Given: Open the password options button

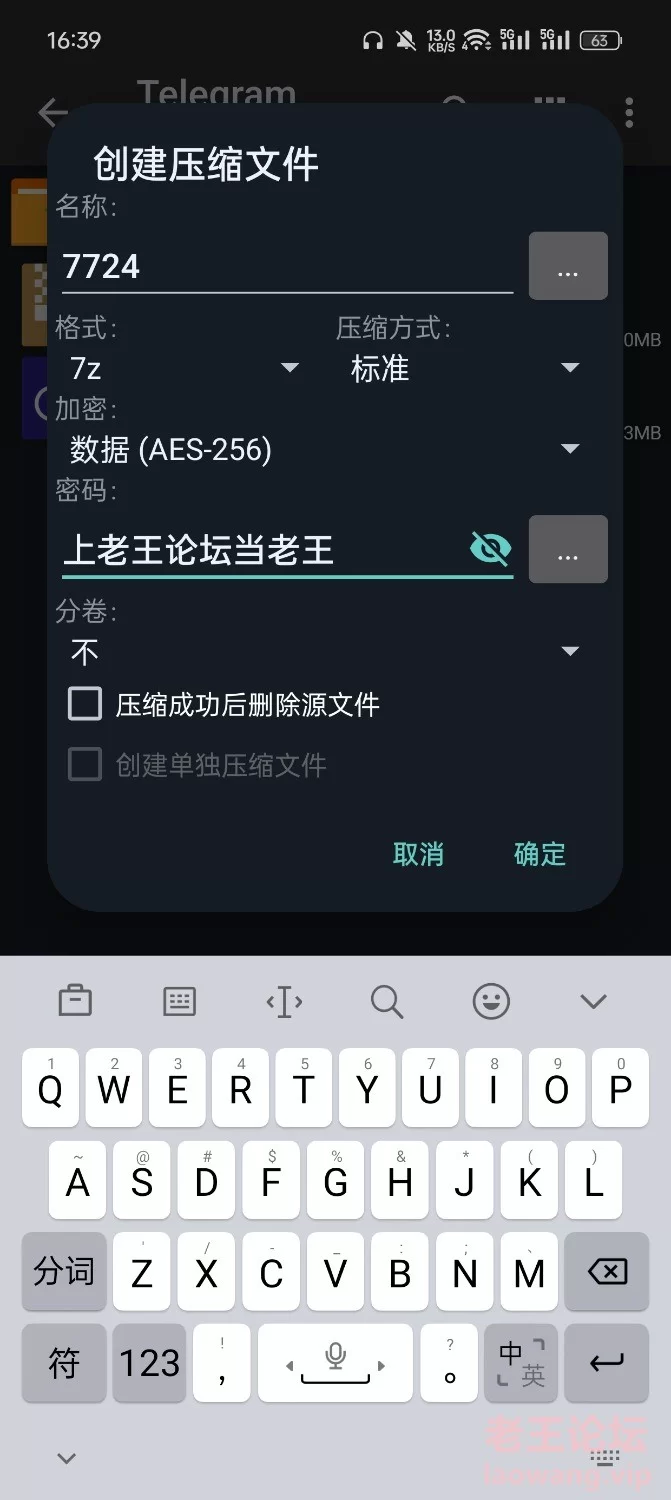Looking at the screenshot, I should point(567,549).
